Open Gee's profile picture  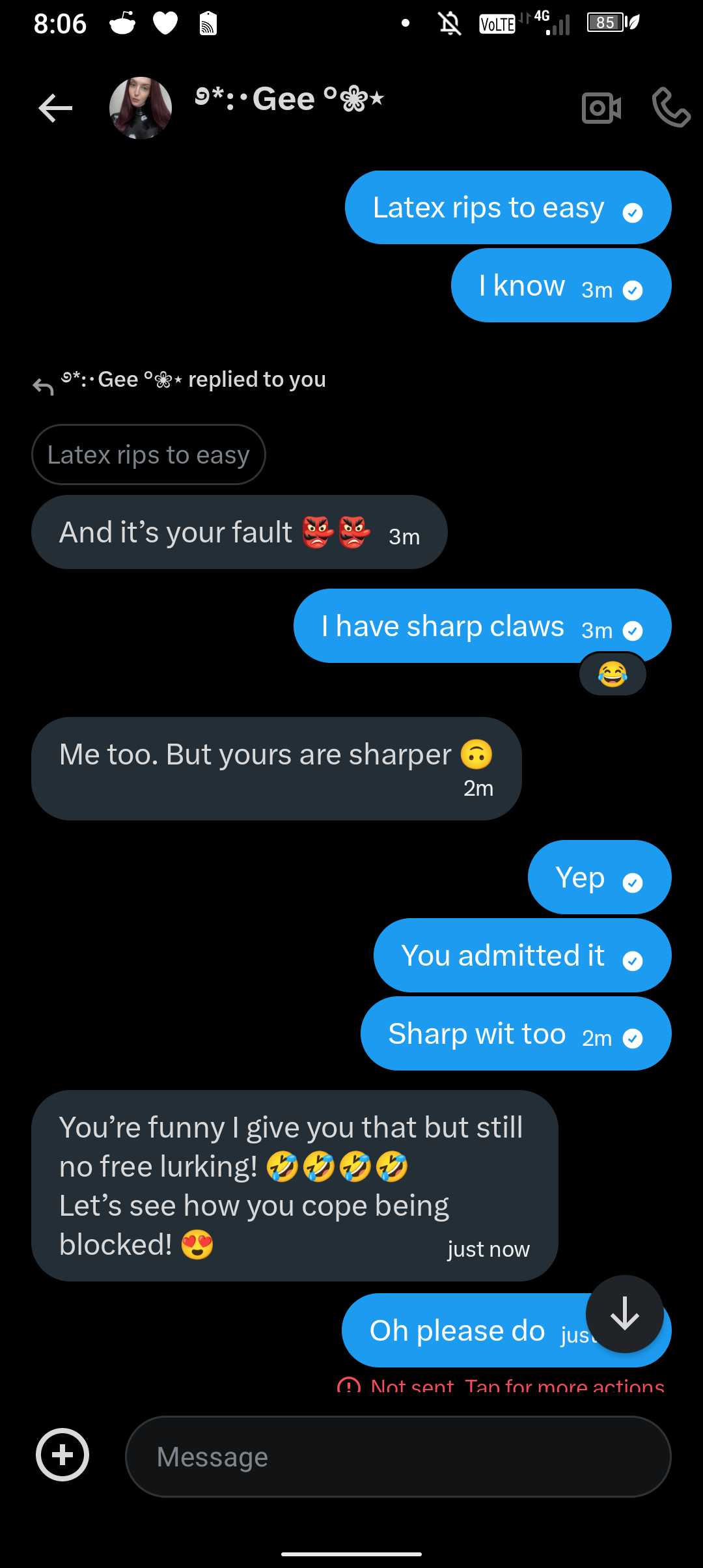click(x=141, y=108)
